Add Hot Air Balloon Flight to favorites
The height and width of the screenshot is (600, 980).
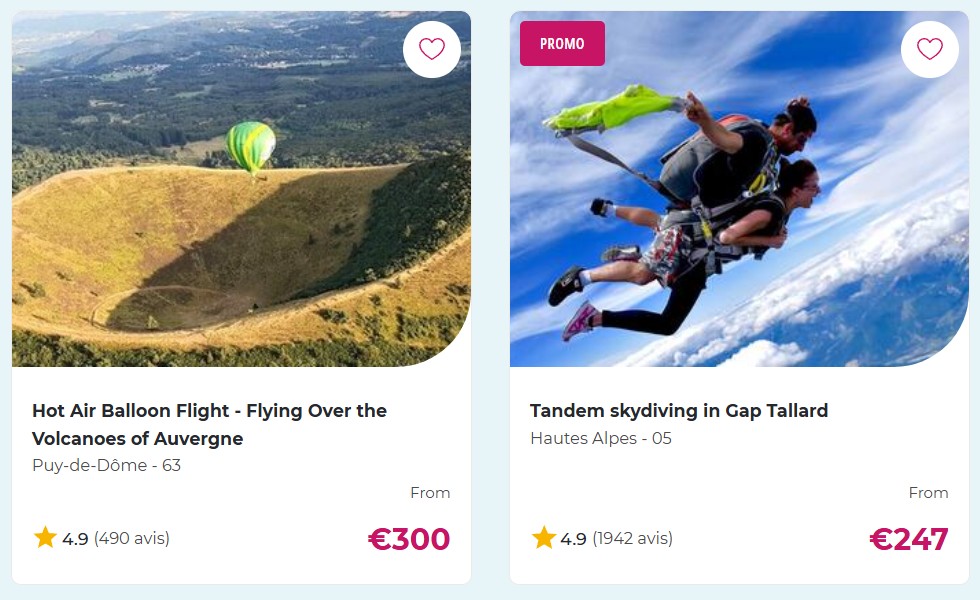[431, 49]
